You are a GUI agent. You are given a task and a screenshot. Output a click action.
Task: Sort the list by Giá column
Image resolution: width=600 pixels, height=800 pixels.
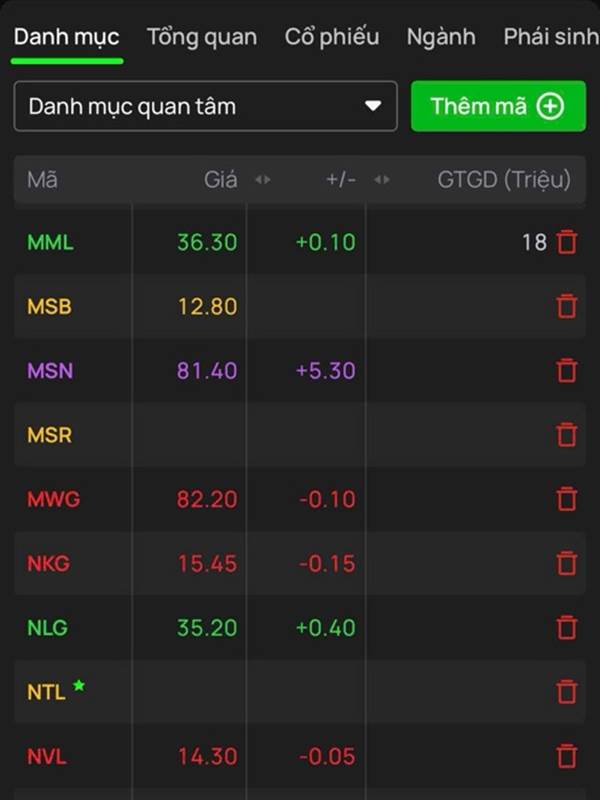221,180
